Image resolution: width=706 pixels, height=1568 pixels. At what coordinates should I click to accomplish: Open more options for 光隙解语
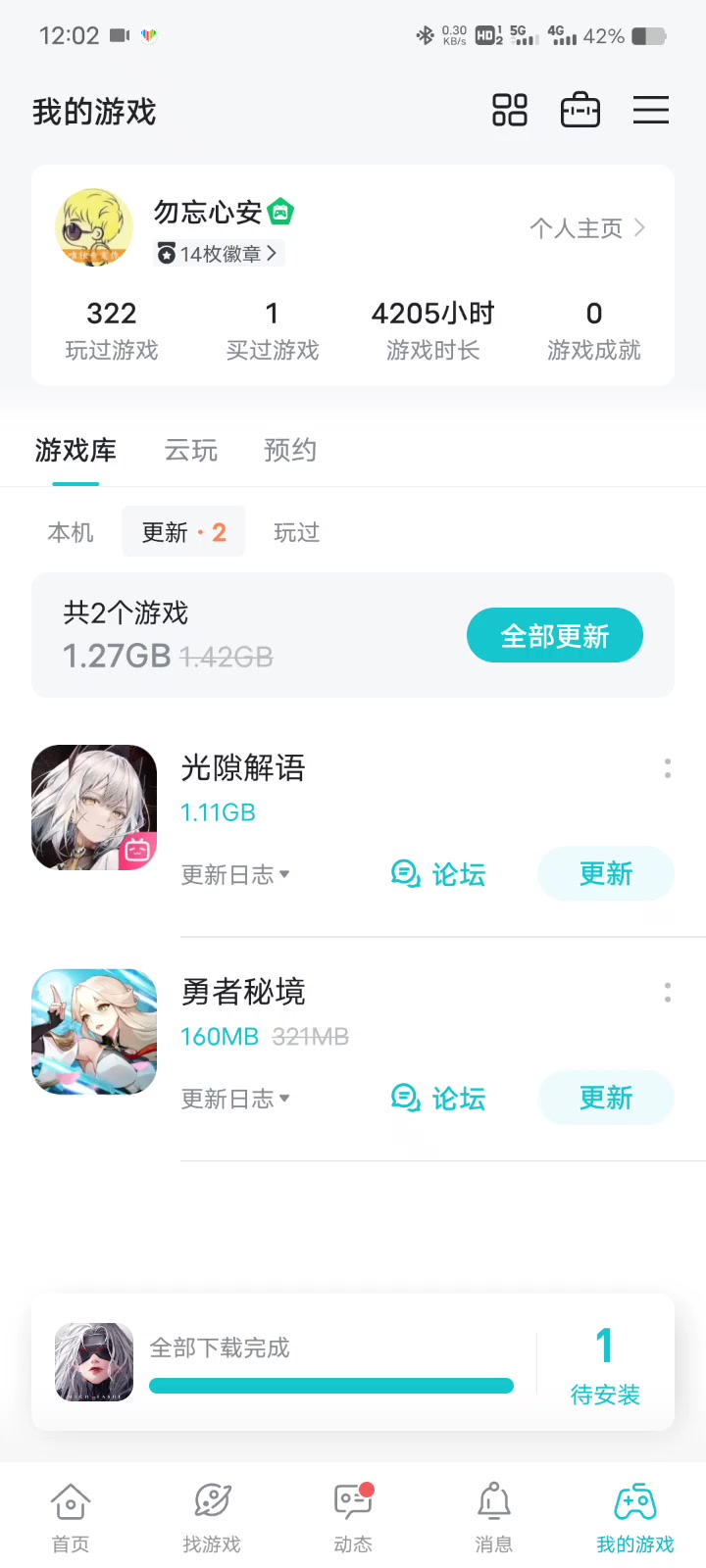coord(668,768)
